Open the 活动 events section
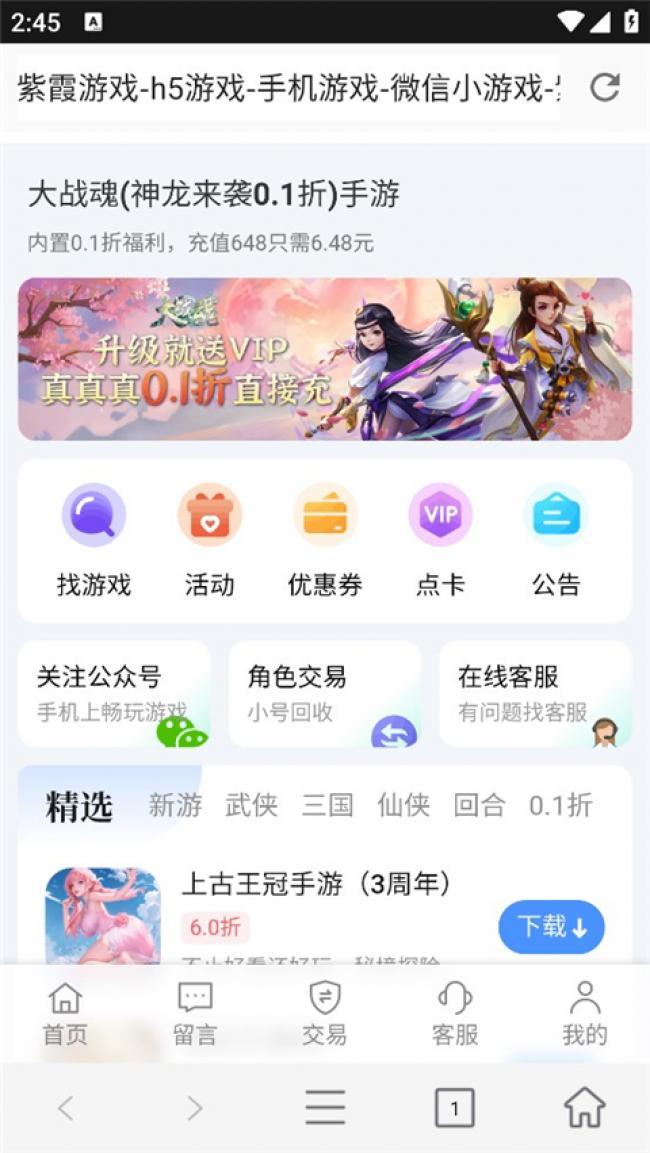This screenshot has height=1153, width=650. (x=210, y=541)
